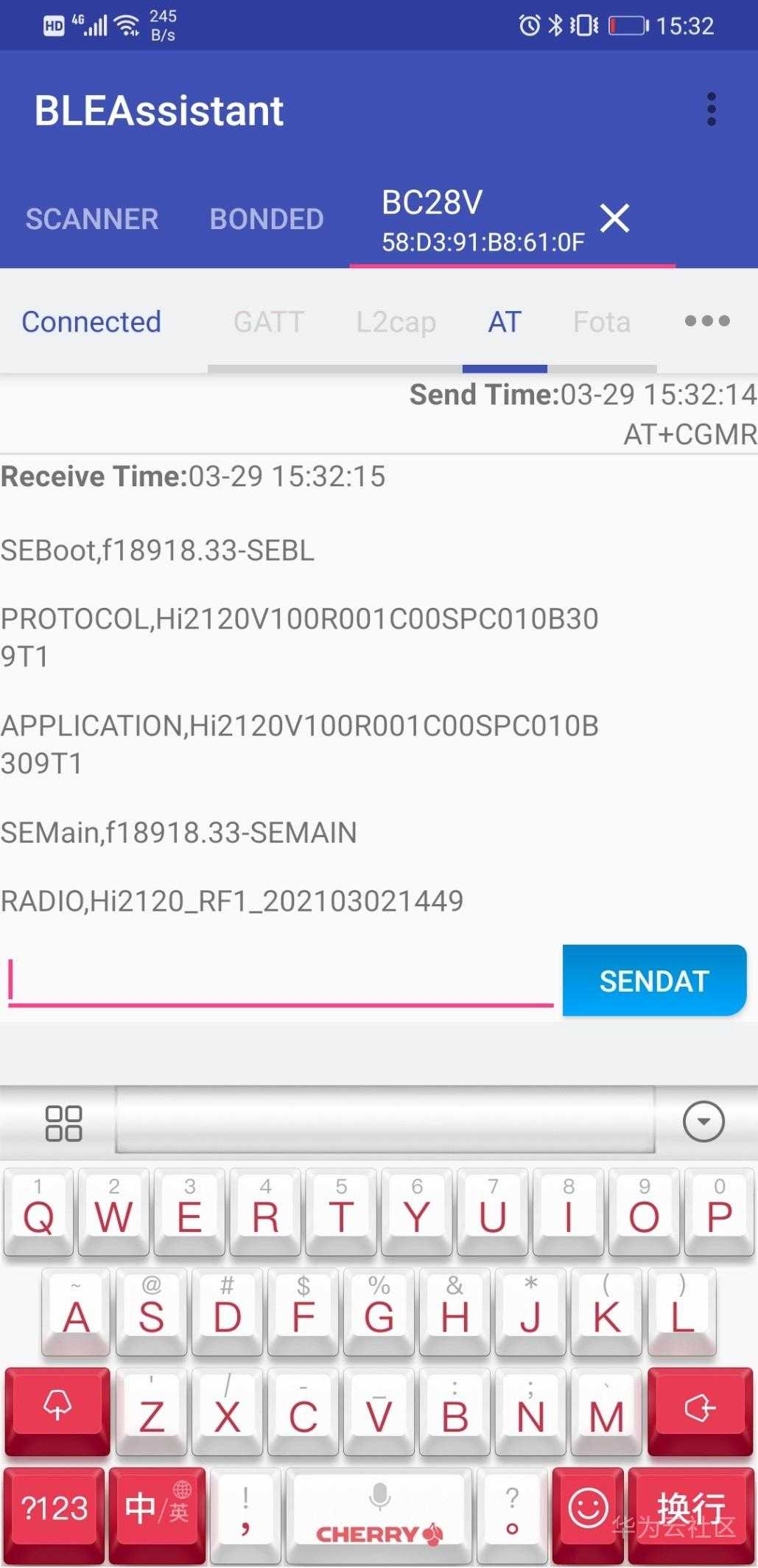Toggle Chinese/English input language key

(x=157, y=1508)
